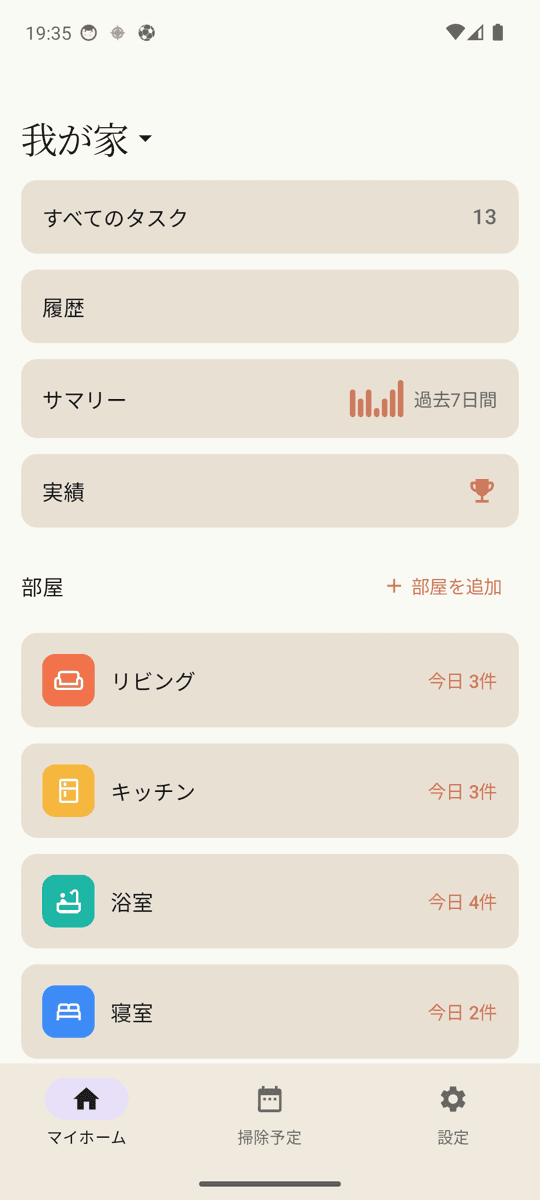This screenshot has height=1200, width=540.
Task: Expand the 我が家 home dropdown
Action: point(87,140)
